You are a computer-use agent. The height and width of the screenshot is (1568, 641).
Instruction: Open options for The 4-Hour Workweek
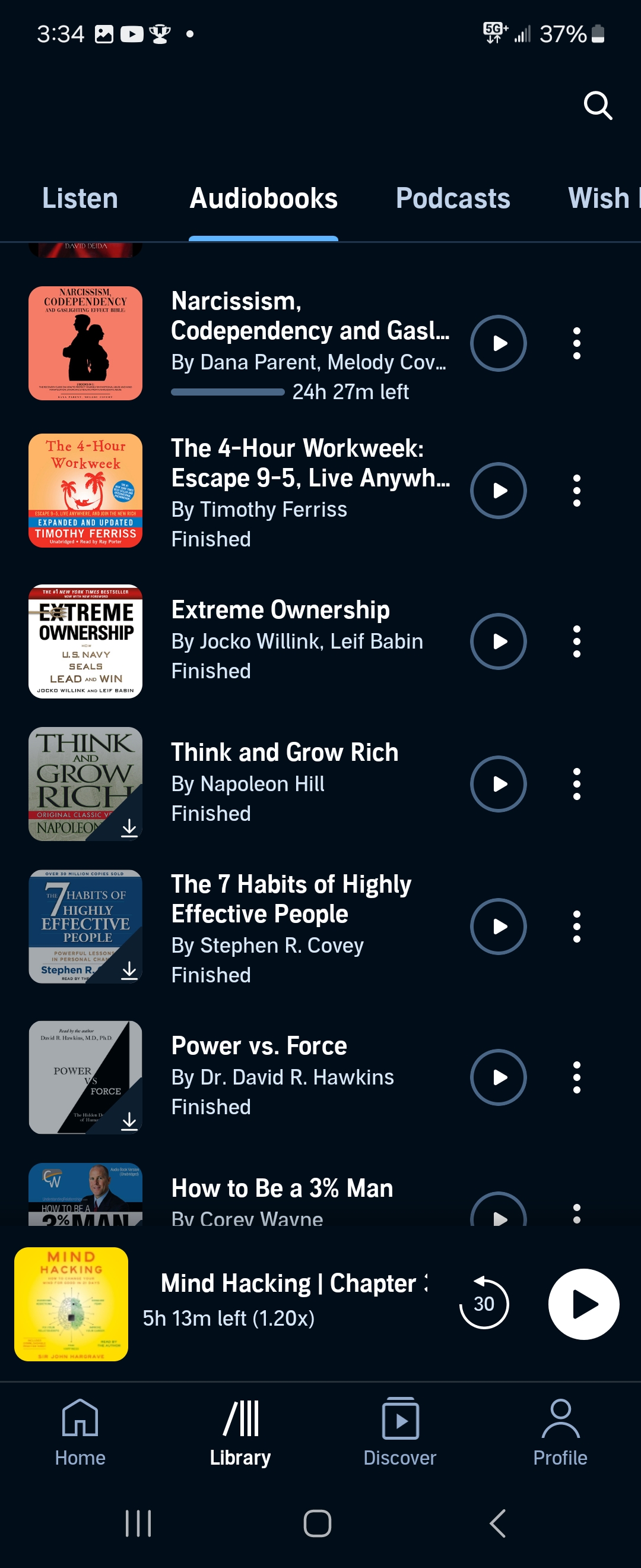(x=576, y=491)
